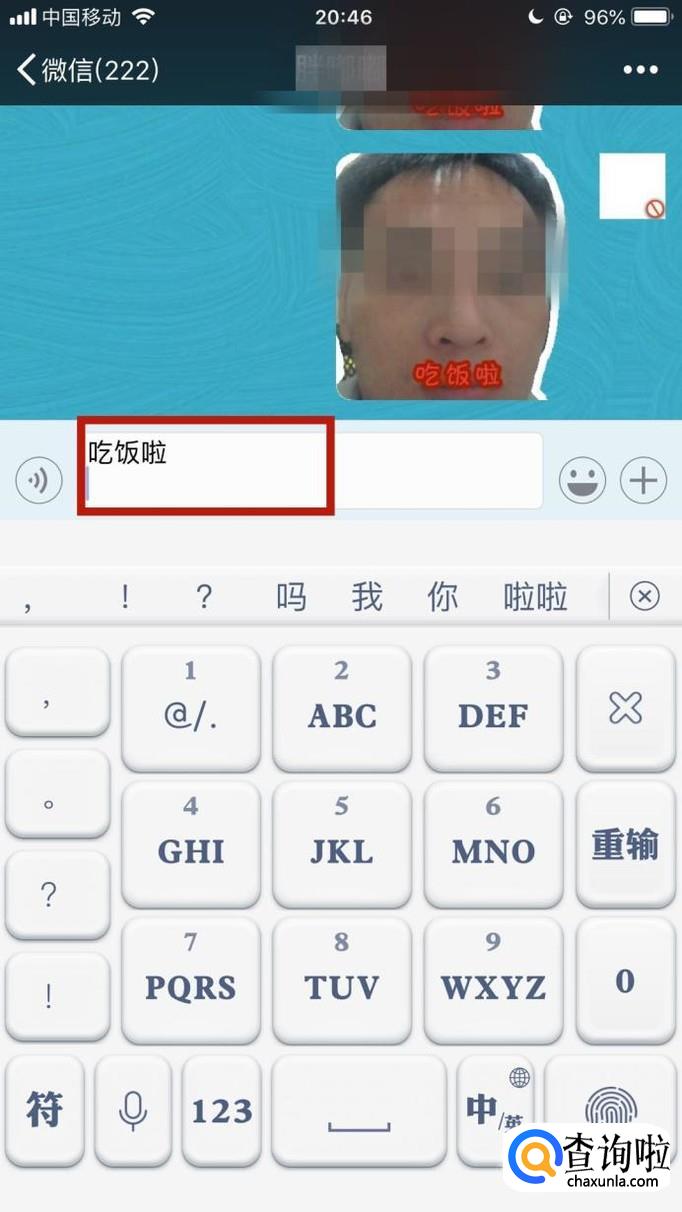682x1212 pixels.
Task: Open the 符 symbols keyboard
Action: point(44,1110)
